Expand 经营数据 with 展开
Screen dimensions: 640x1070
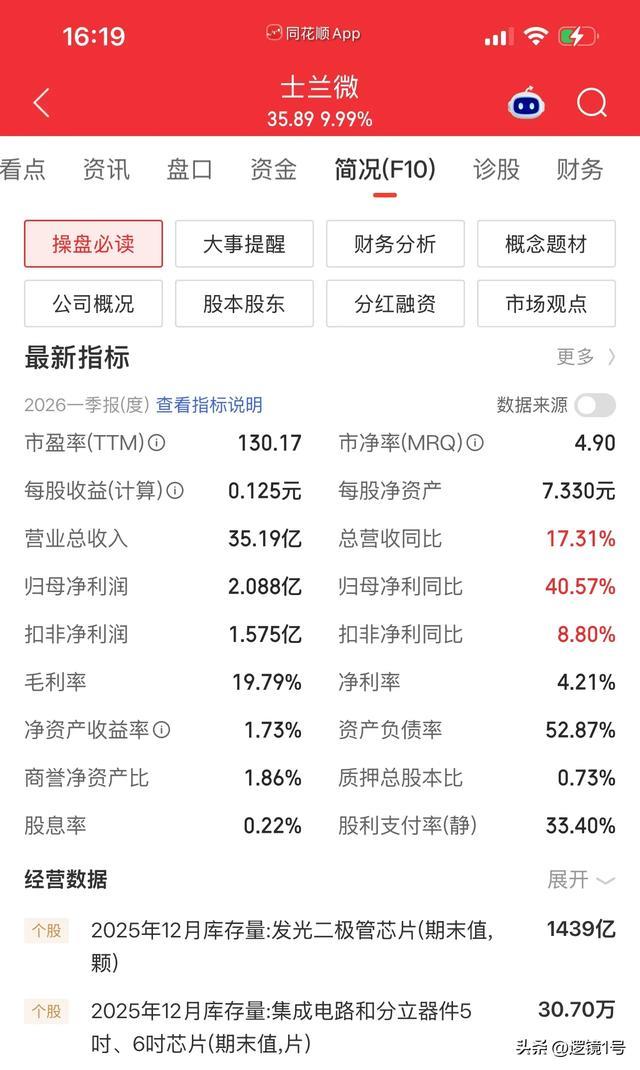(x=581, y=880)
